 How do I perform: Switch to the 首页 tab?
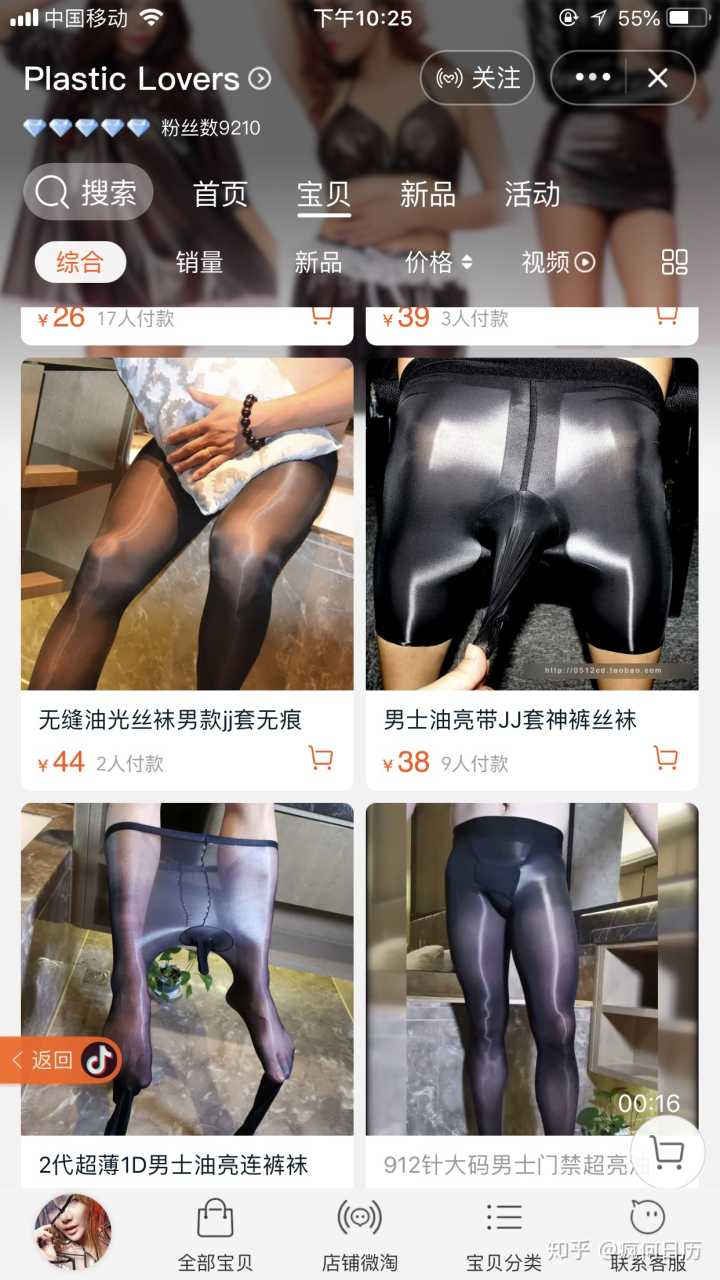(220, 193)
